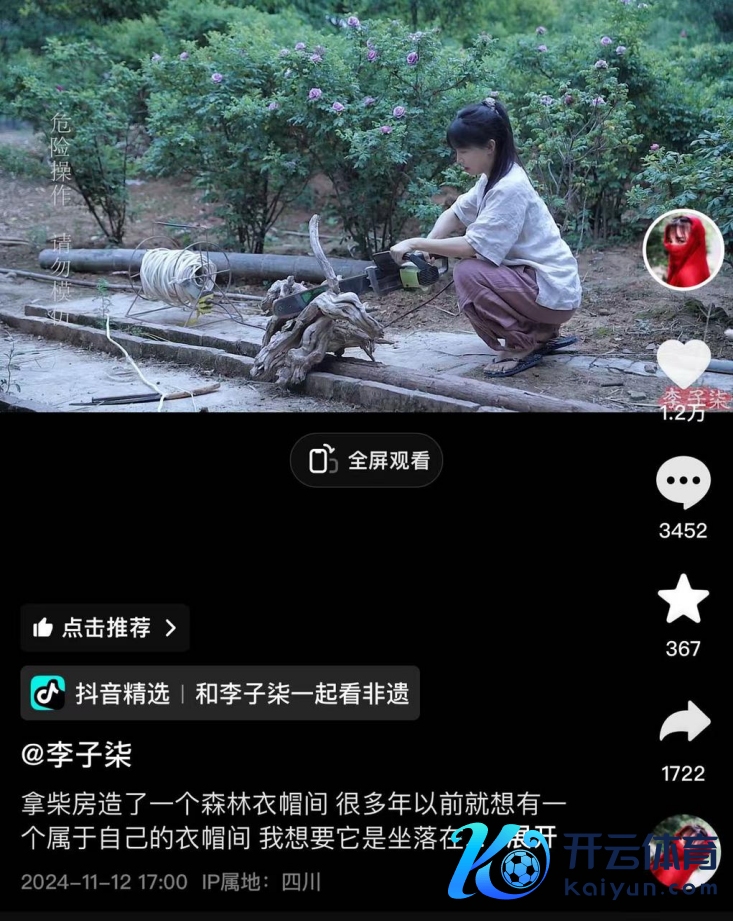733x921 pixels.
Task: Like the video with the heart icon
Action: pos(684,365)
